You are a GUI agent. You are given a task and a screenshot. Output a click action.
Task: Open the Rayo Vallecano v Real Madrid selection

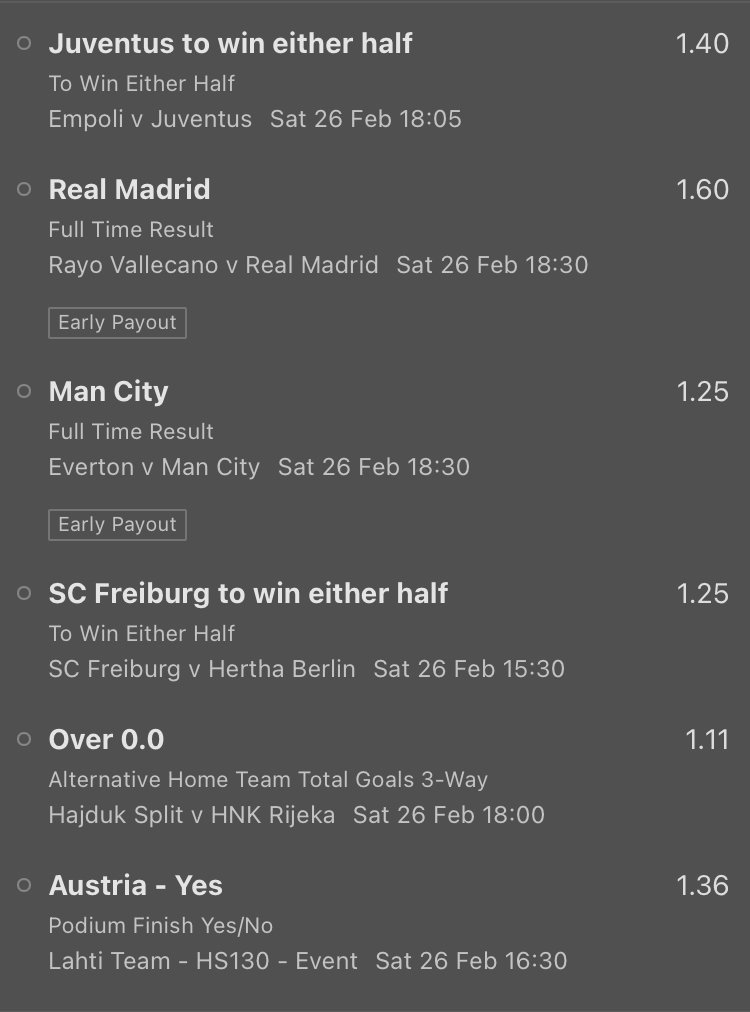pos(213,265)
